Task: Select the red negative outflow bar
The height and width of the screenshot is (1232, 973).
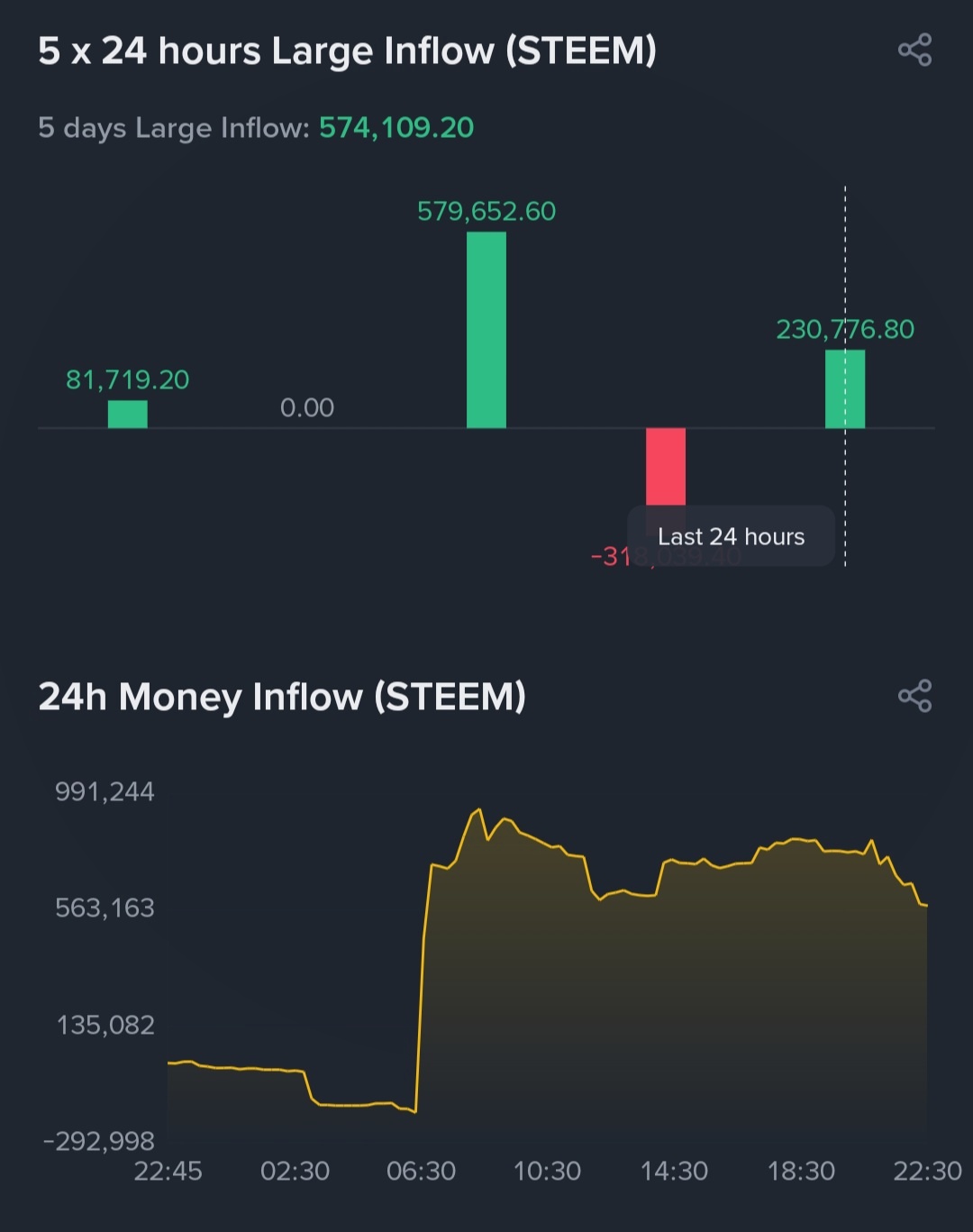Action: [666, 467]
